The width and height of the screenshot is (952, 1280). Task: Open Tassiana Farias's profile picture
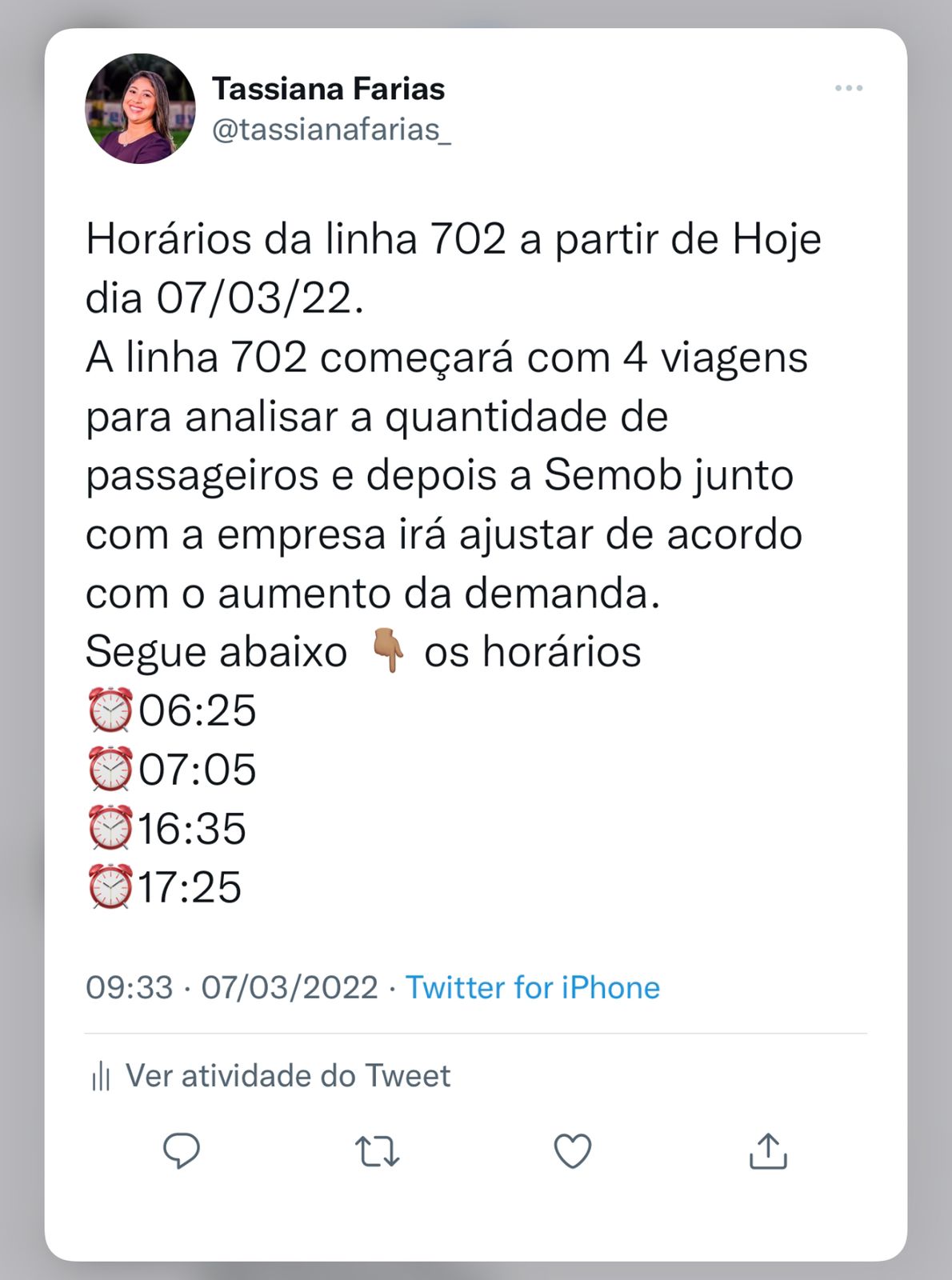[140, 109]
